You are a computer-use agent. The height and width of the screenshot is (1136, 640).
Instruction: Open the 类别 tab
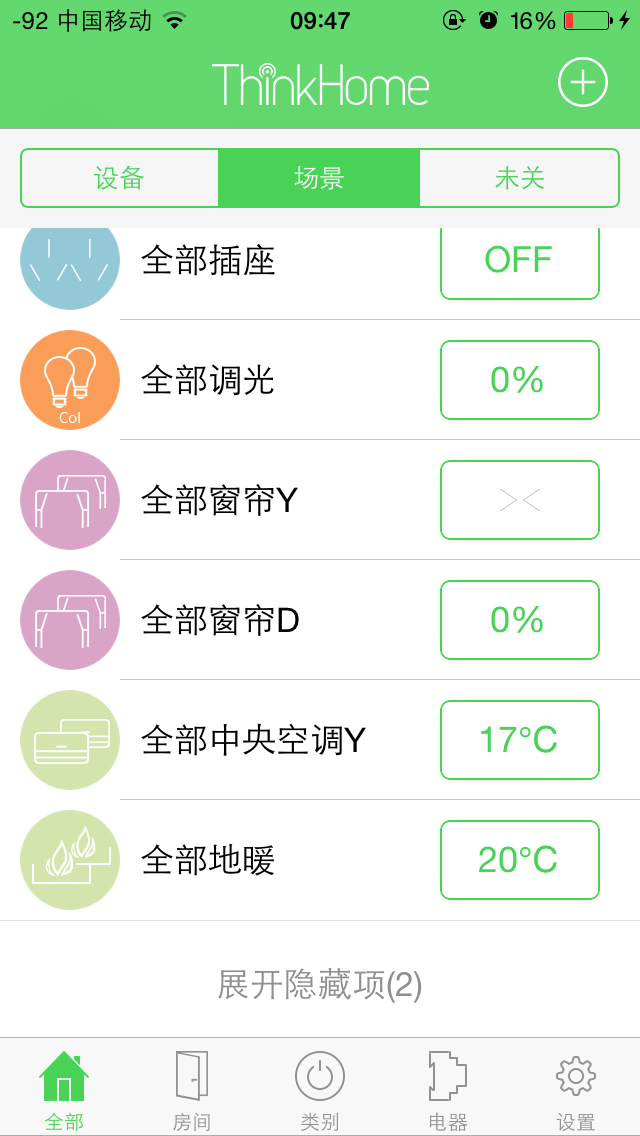point(319,1088)
